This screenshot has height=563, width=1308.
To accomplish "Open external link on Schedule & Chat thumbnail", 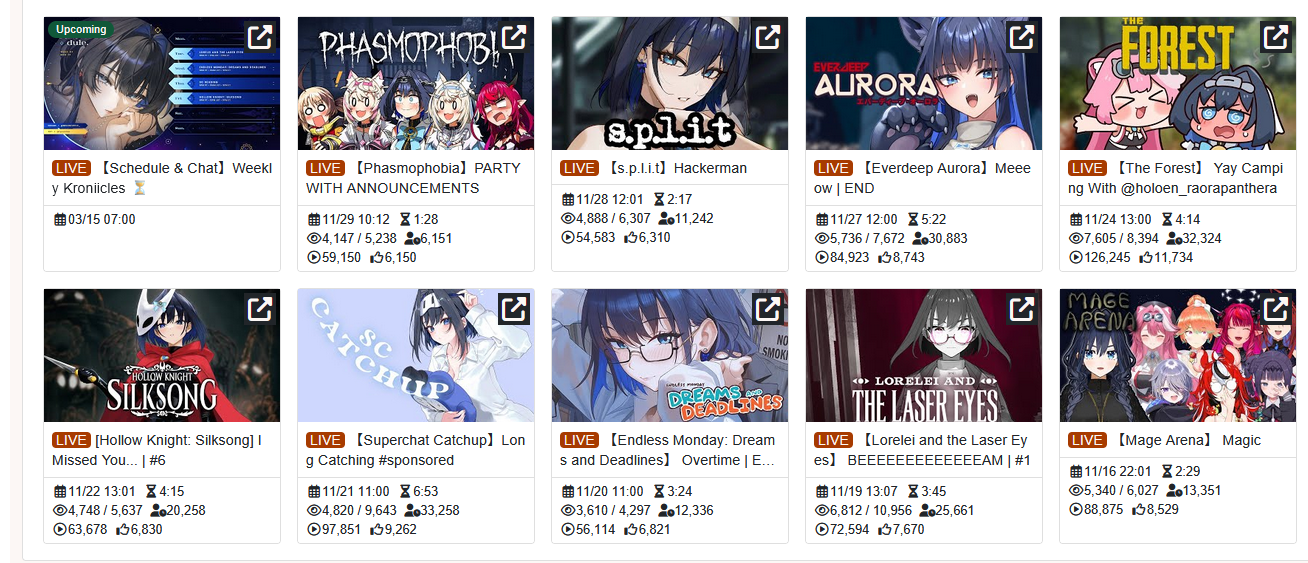I will (x=259, y=37).
